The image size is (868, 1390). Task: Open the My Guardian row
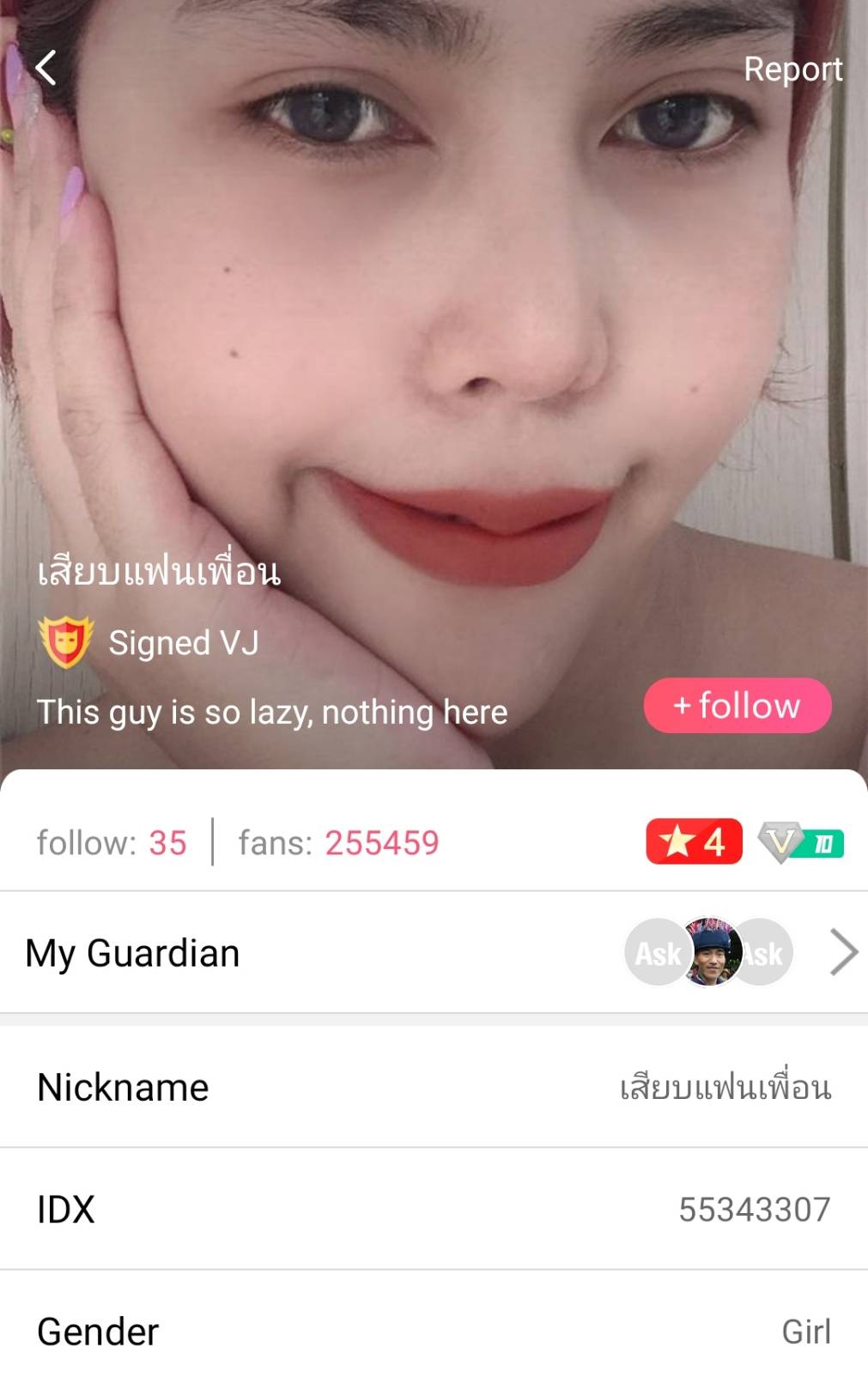[434, 953]
